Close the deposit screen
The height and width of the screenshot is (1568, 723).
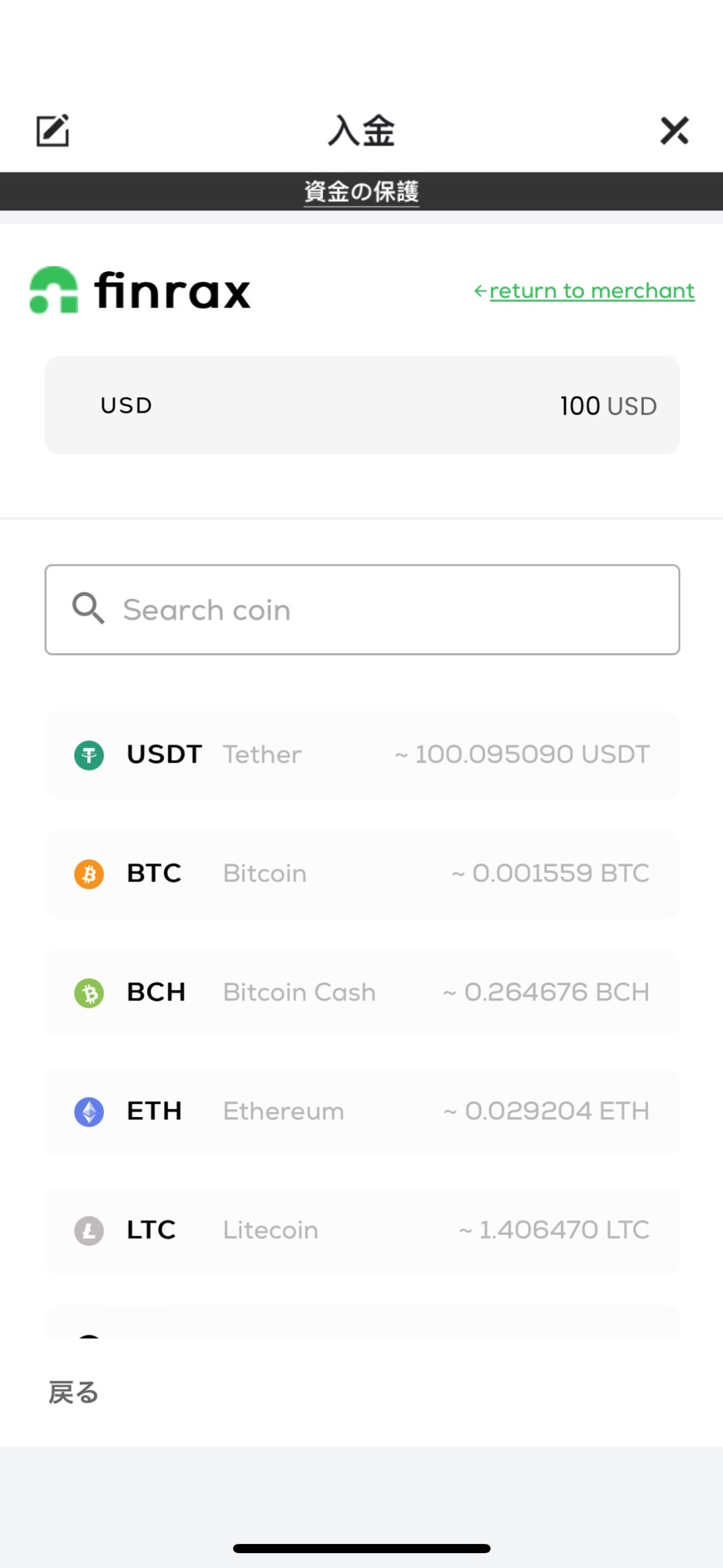674,131
